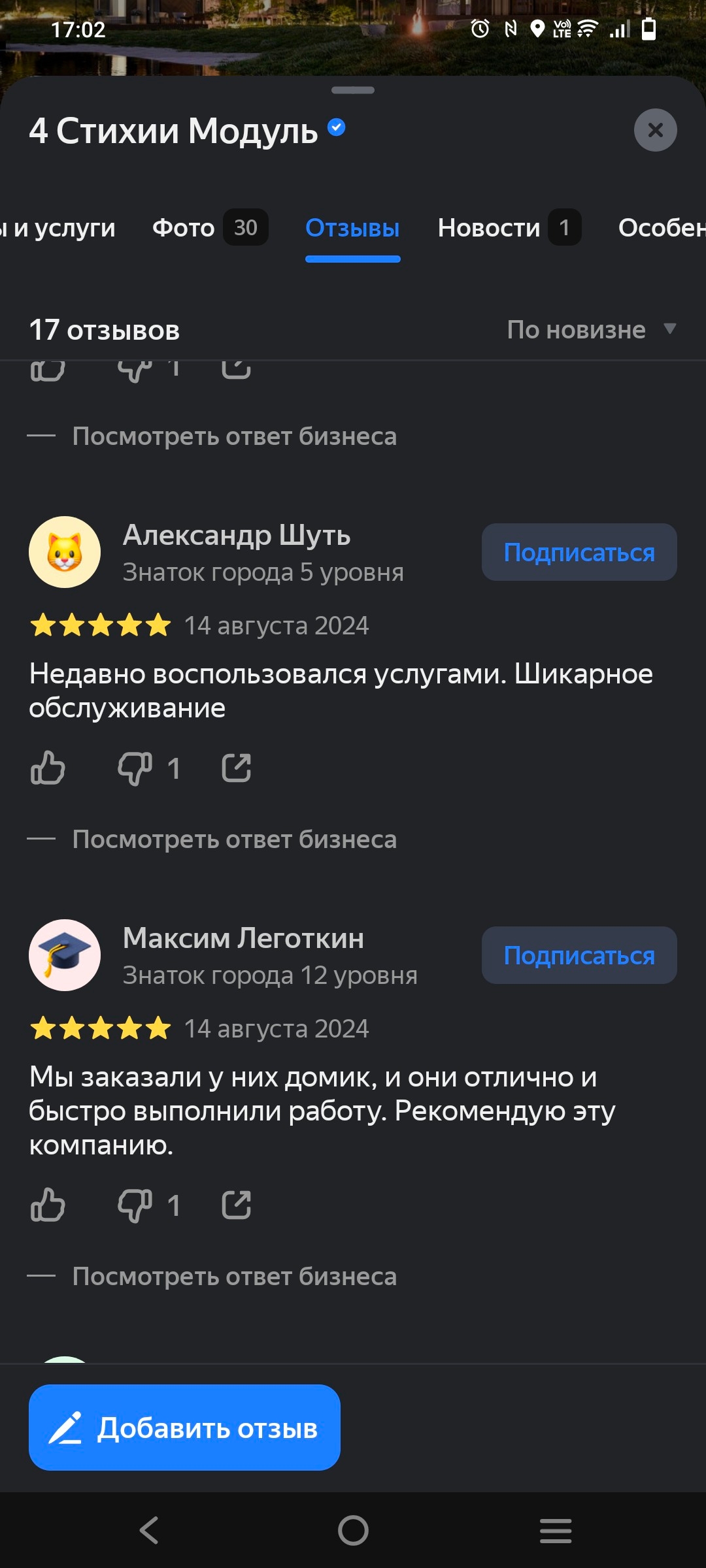Open Александр Шуть's profile avatar

click(x=65, y=552)
